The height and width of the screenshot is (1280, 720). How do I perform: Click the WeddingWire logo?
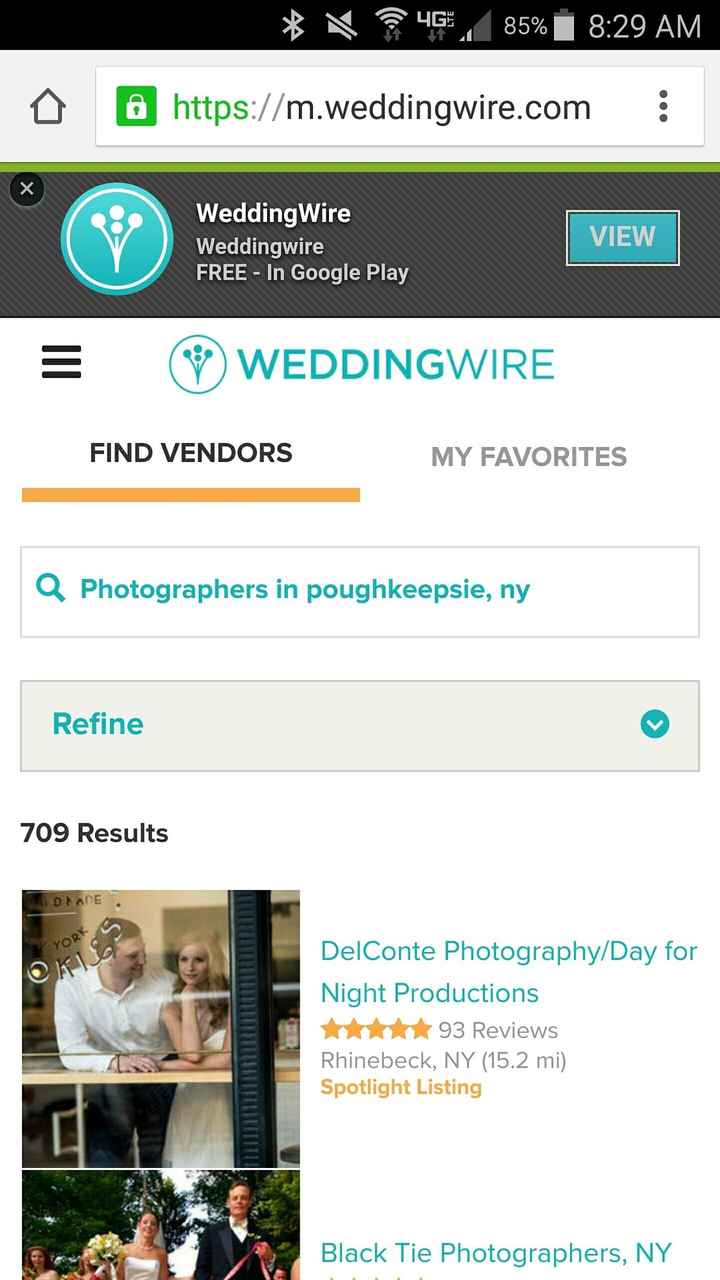click(x=361, y=364)
